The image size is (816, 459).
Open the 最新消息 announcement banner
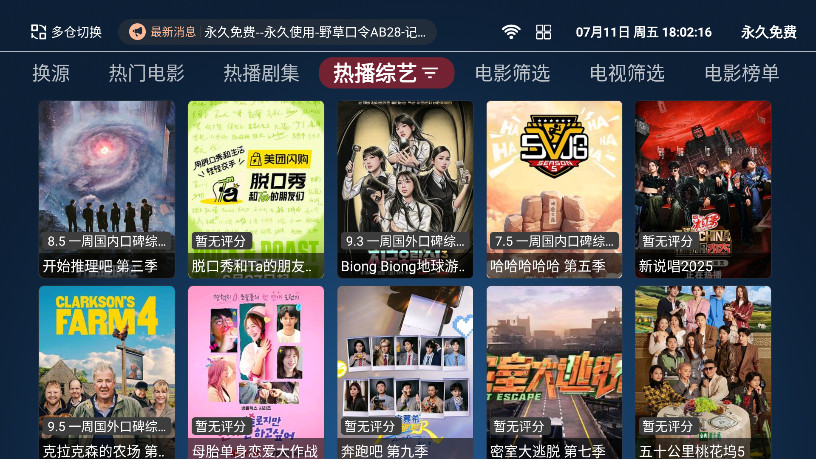pos(277,32)
